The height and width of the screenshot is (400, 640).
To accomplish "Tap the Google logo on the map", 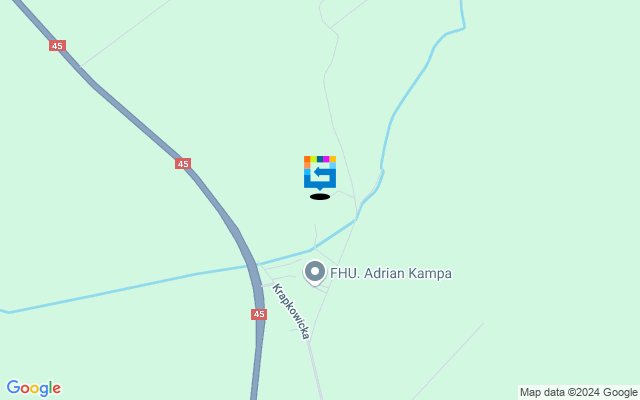I will pyautogui.click(x=33, y=388).
